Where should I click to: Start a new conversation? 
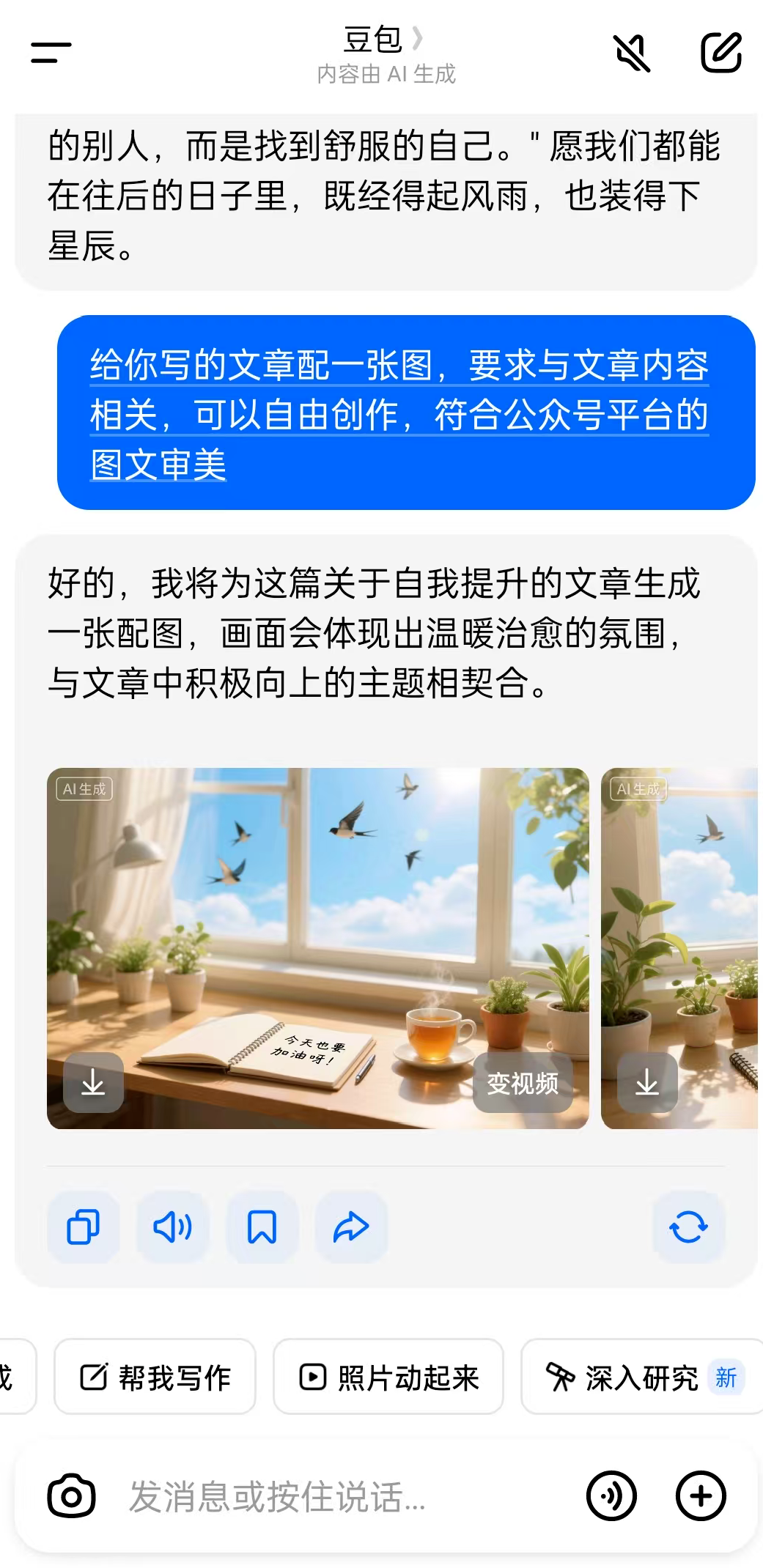721,53
